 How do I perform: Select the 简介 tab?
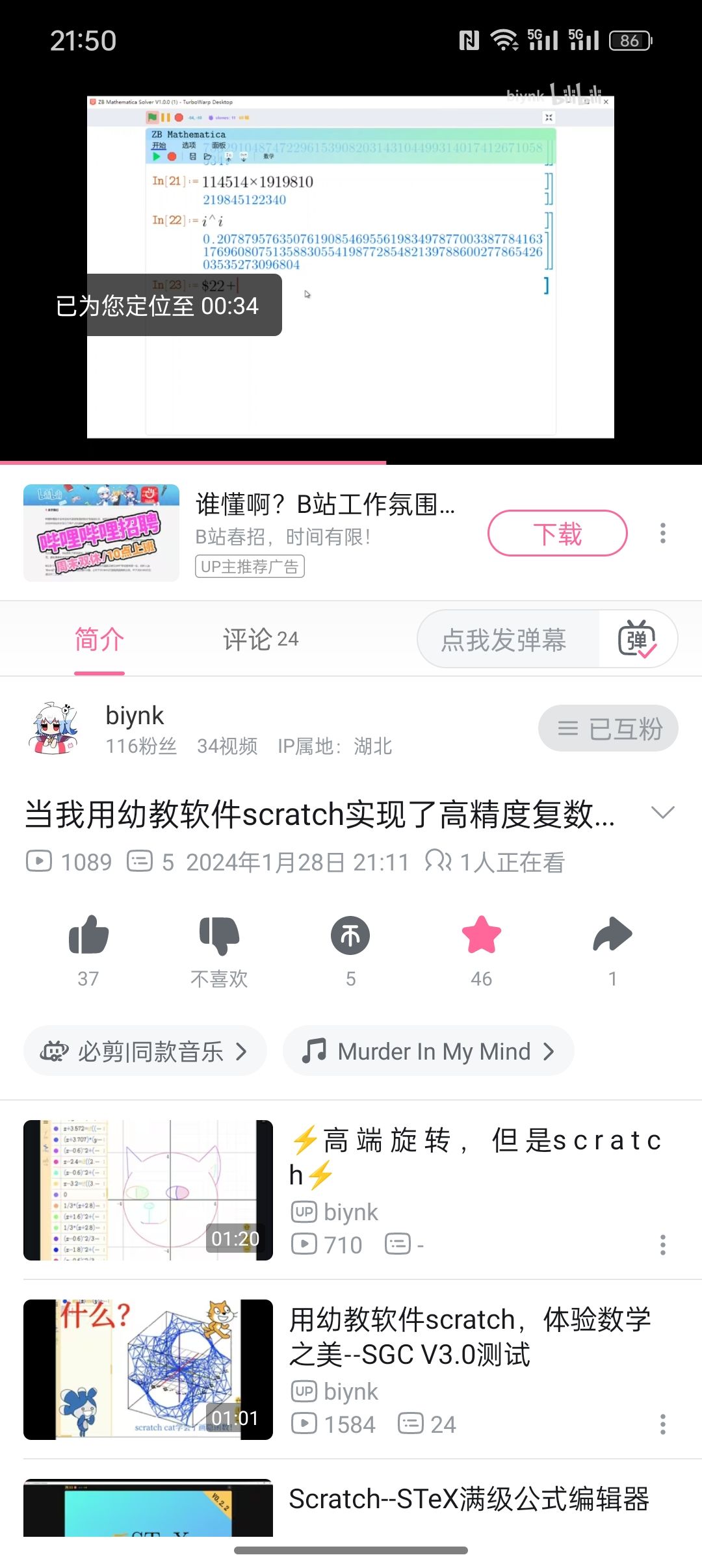coord(99,640)
